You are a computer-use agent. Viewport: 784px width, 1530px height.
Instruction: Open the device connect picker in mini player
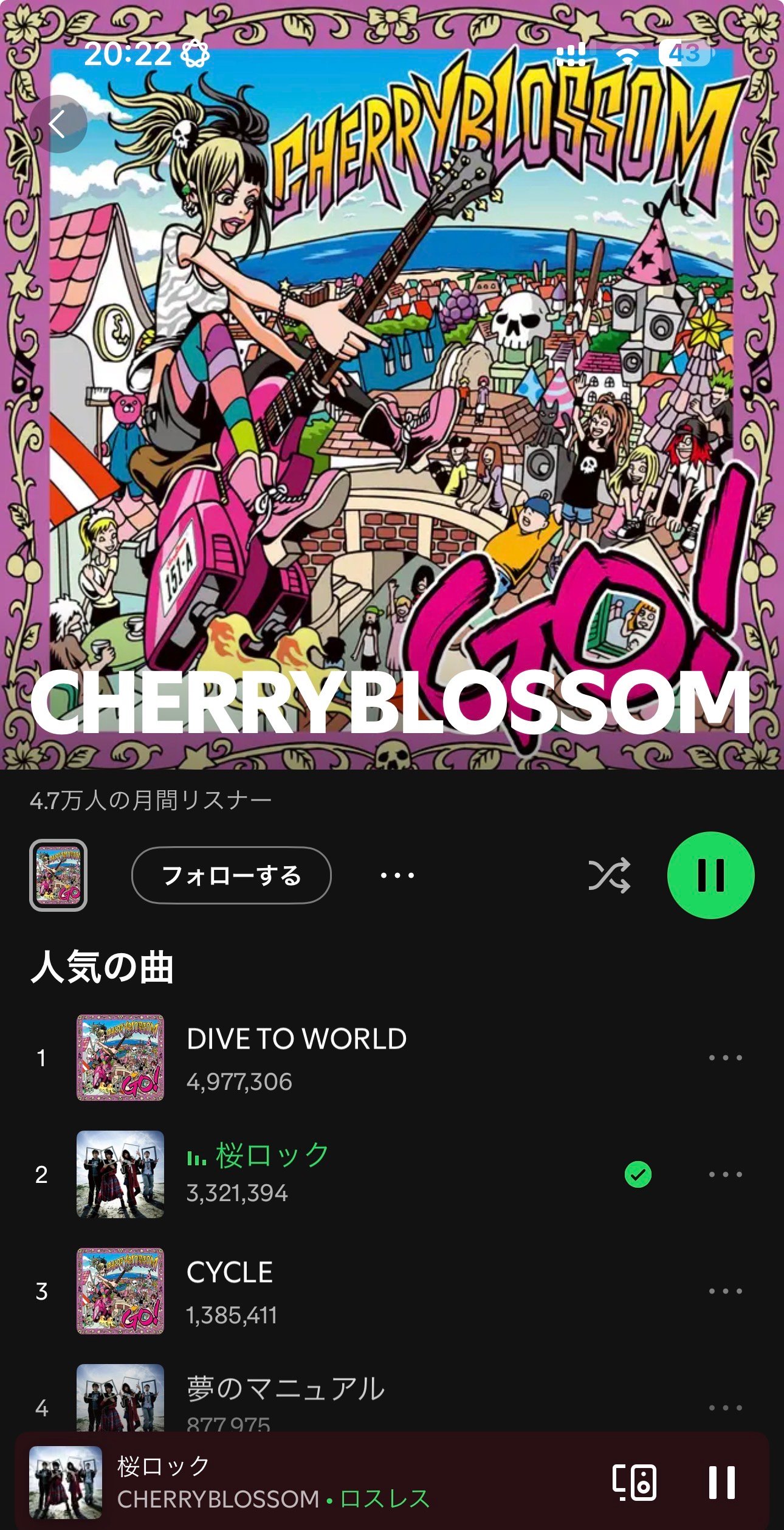point(634,1483)
